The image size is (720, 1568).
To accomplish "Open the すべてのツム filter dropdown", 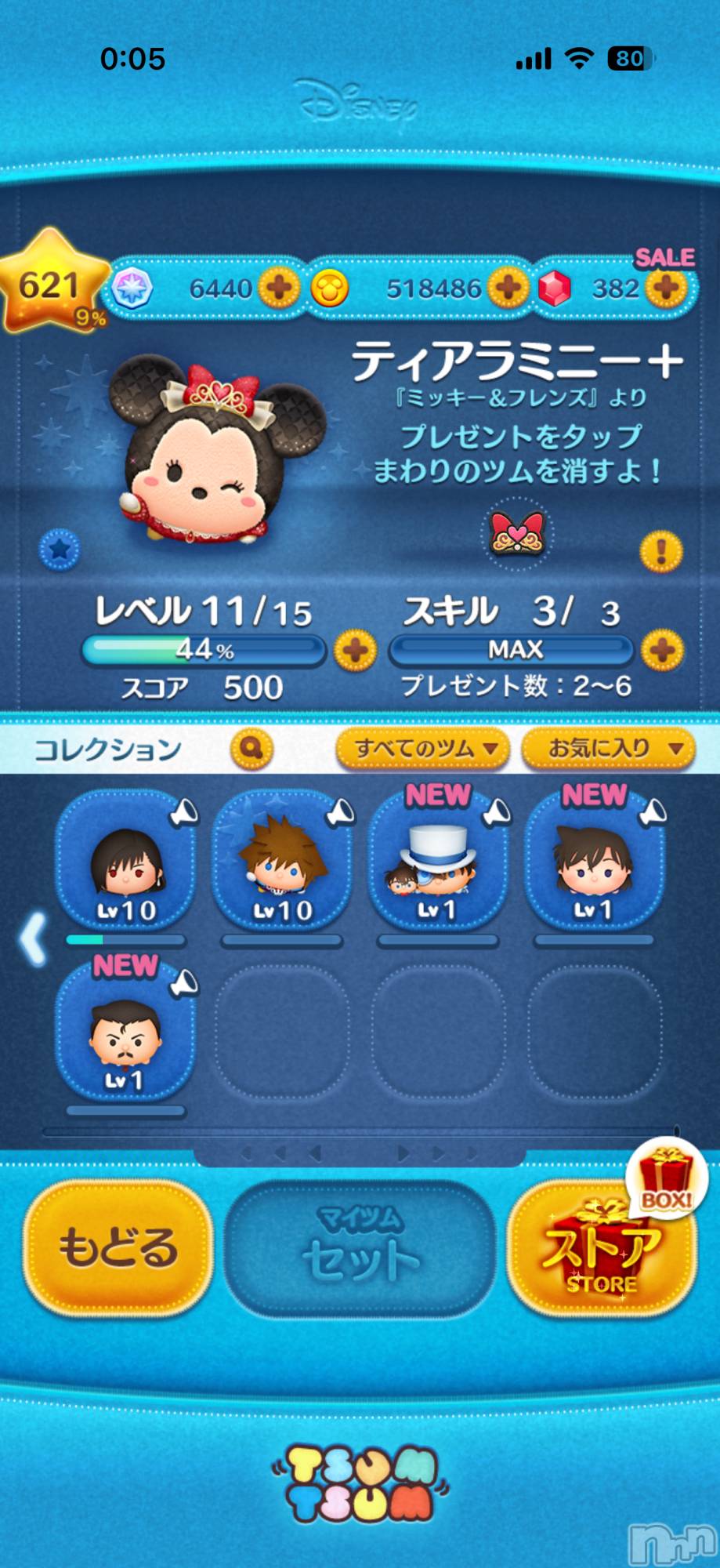I will click(x=423, y=749).
